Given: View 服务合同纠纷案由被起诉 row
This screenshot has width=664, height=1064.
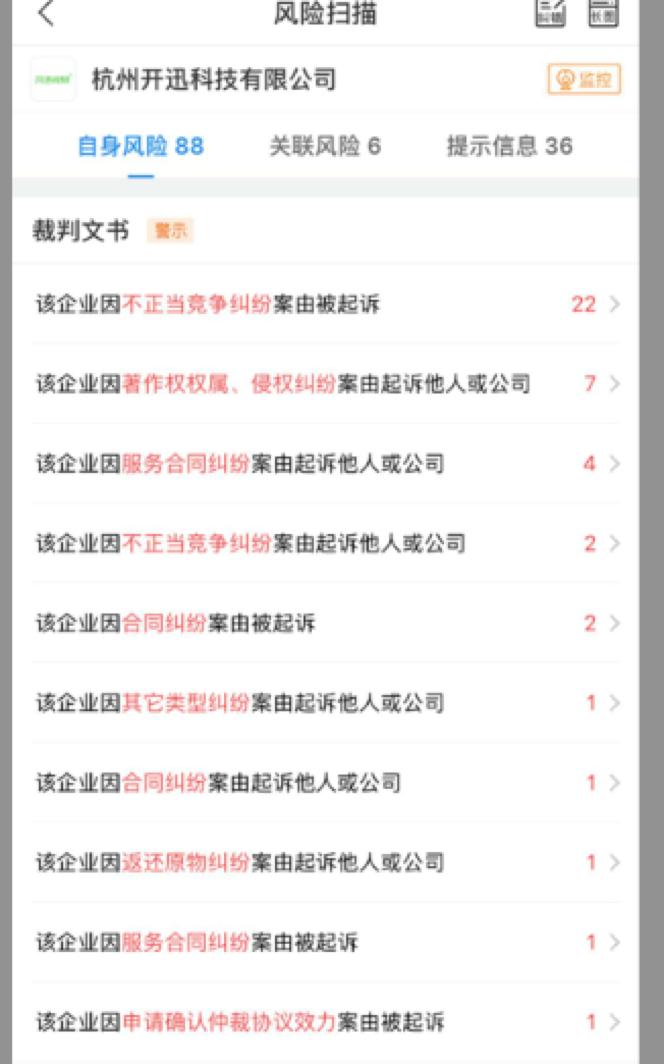Looking at the screenshot, I should 326,942.
